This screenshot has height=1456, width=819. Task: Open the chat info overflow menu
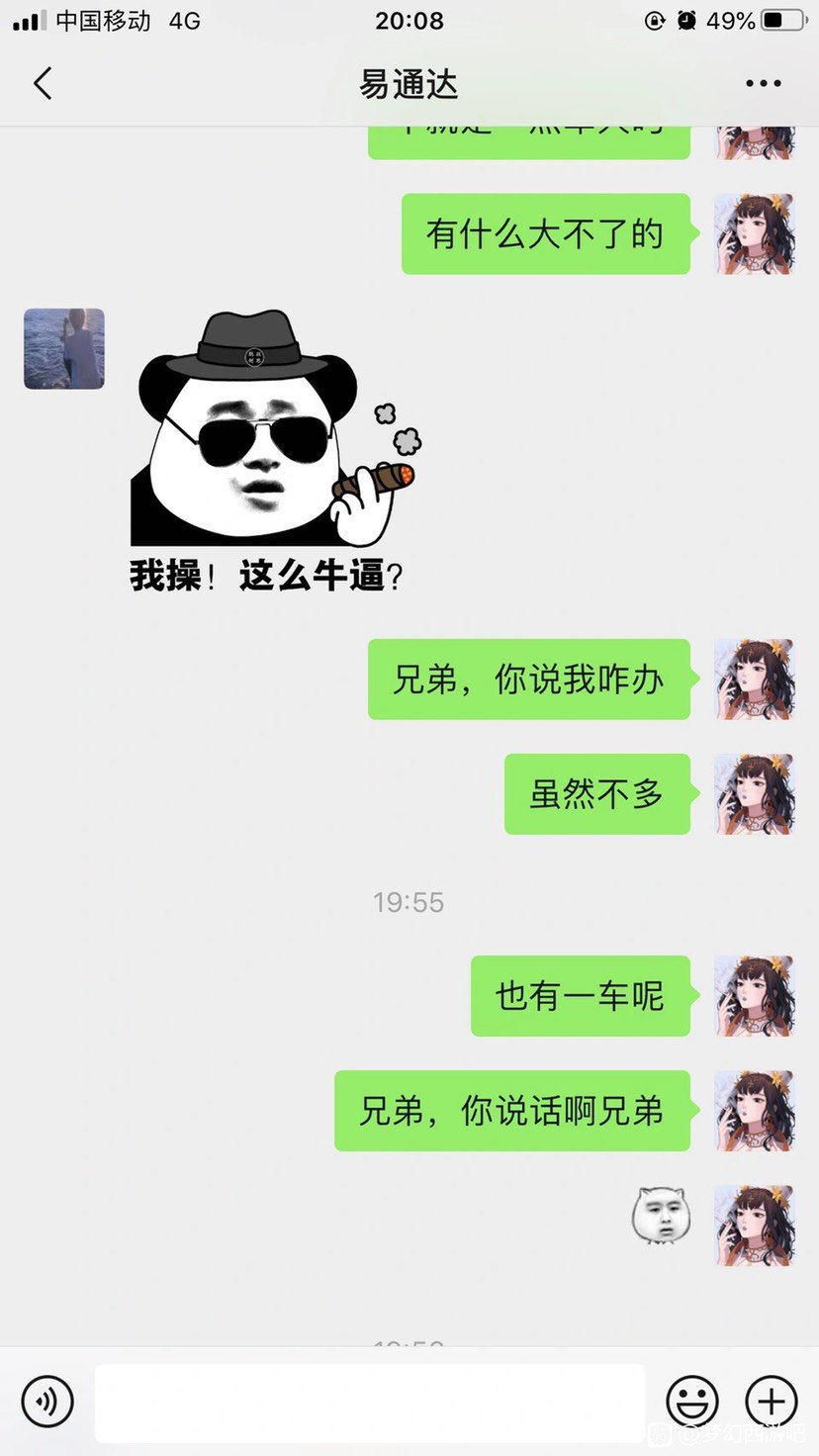tap(764, 84)
